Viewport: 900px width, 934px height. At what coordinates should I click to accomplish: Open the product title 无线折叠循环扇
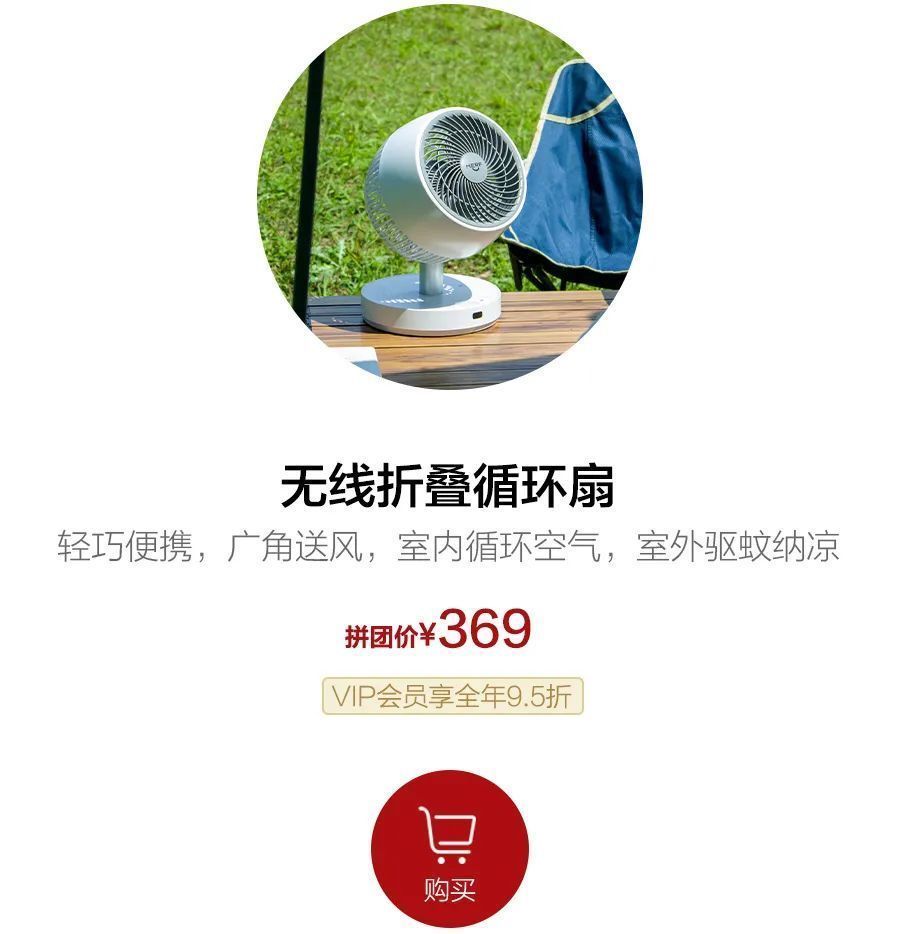click(448, 482)
